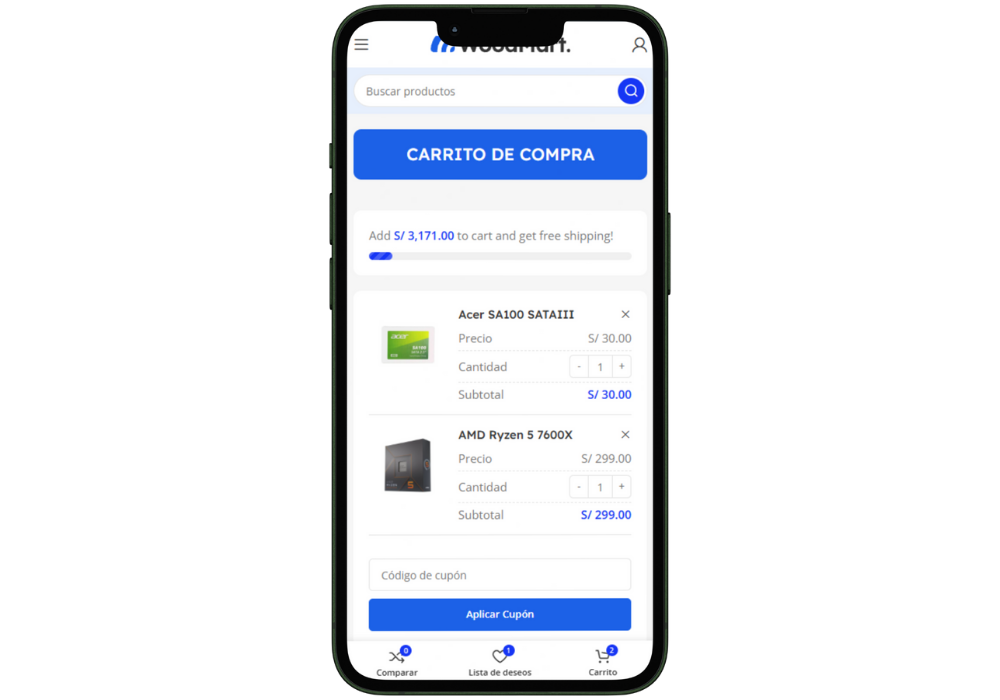Open the user account icon
Viewport: 1000px width, 700px height.
(639, 45)
